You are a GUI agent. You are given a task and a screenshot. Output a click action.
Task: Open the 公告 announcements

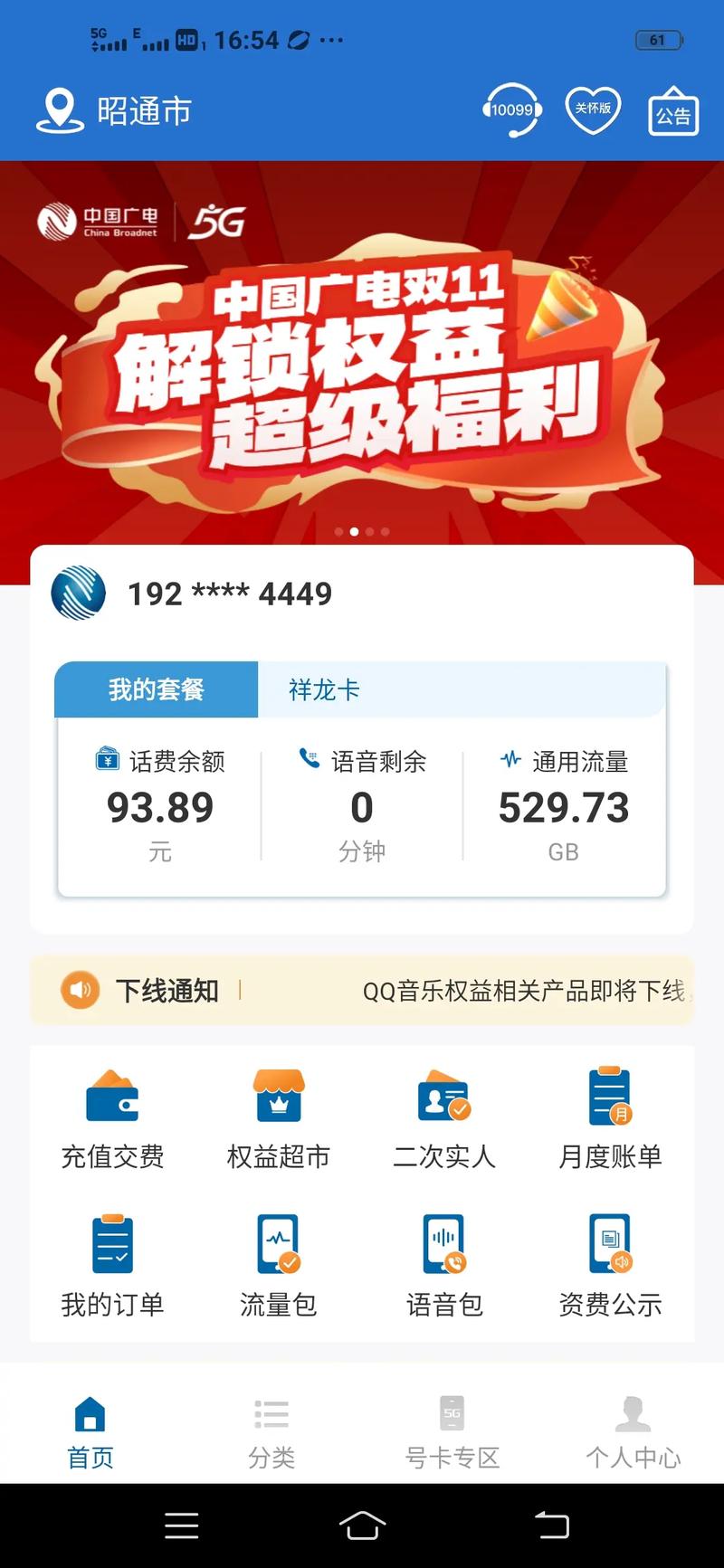tap(673, 112)
